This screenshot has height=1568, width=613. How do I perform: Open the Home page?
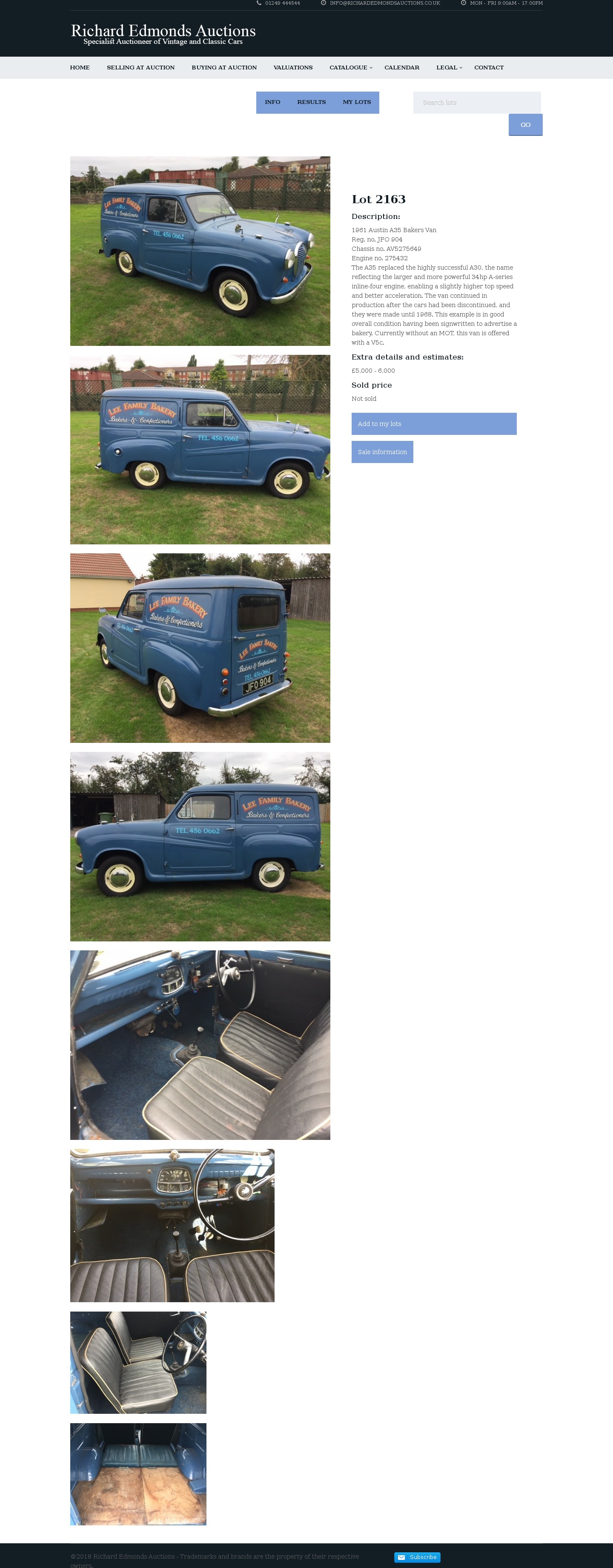coord(80,68)
